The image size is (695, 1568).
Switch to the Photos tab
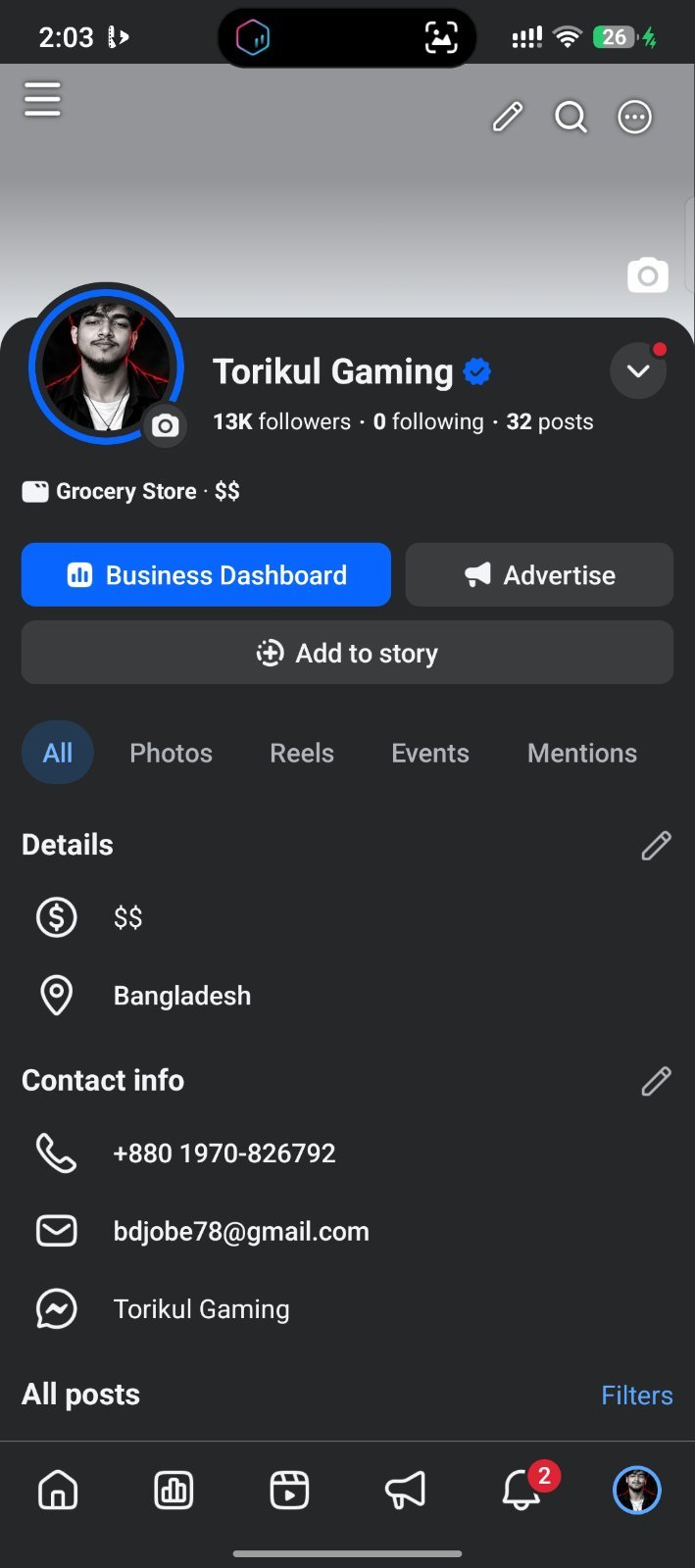click(171, 753)
